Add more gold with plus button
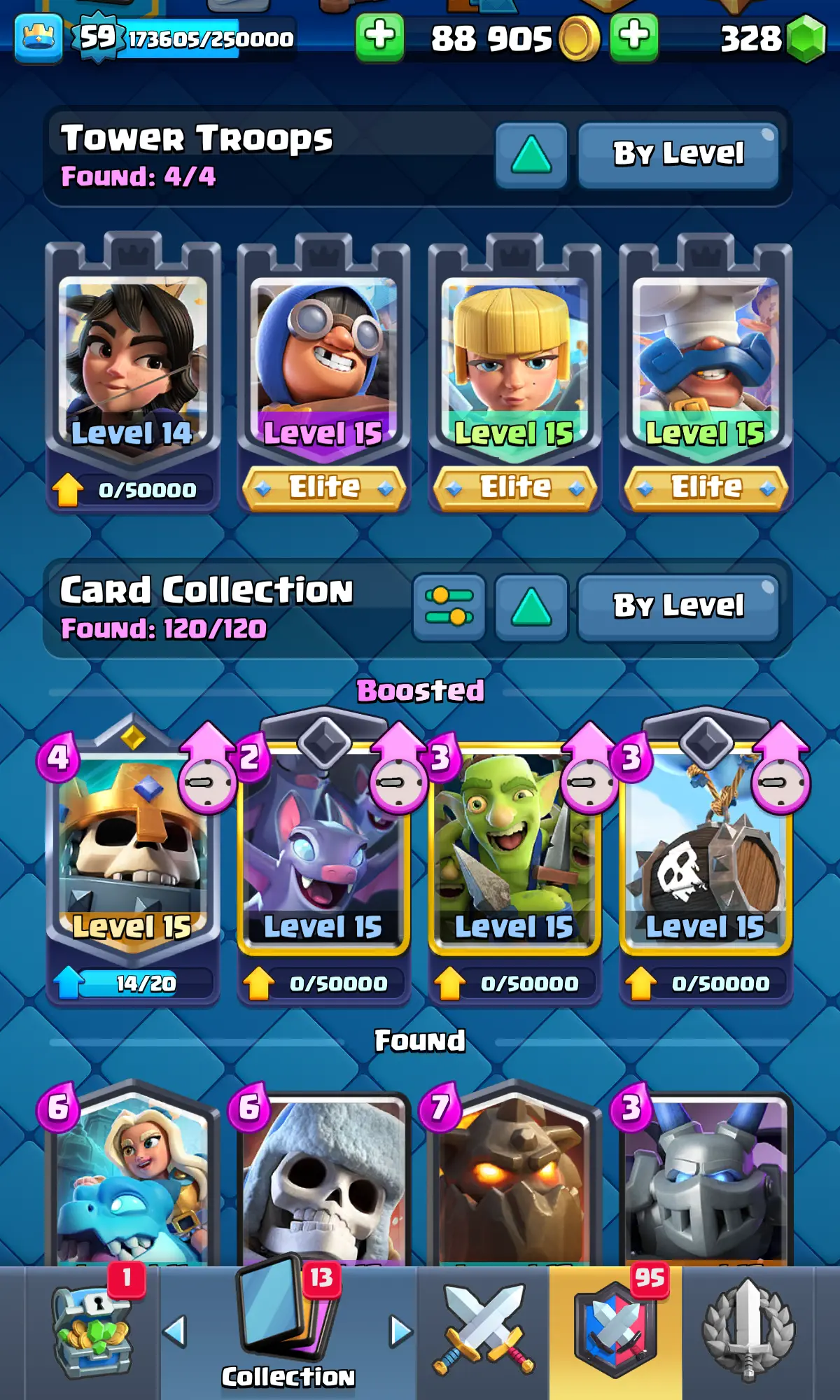840x1400 pixels. click(x=379, y=36)
